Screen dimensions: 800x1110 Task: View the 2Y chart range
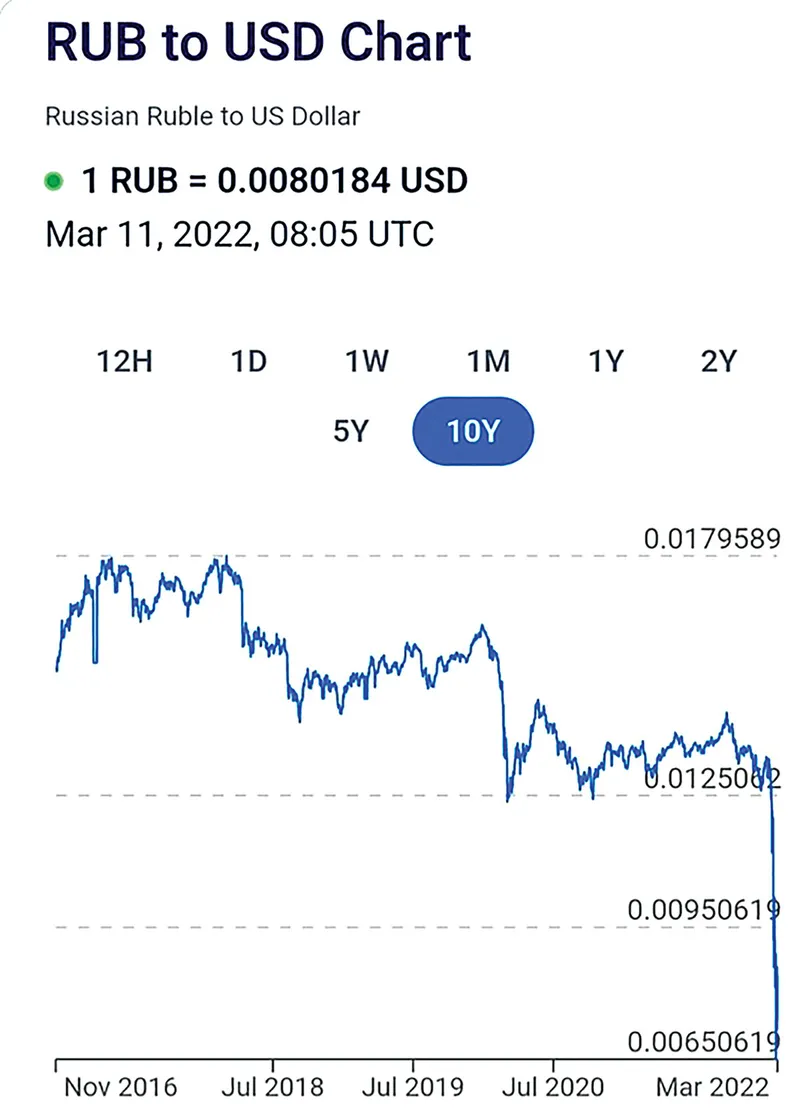click(x=719, y=361)
